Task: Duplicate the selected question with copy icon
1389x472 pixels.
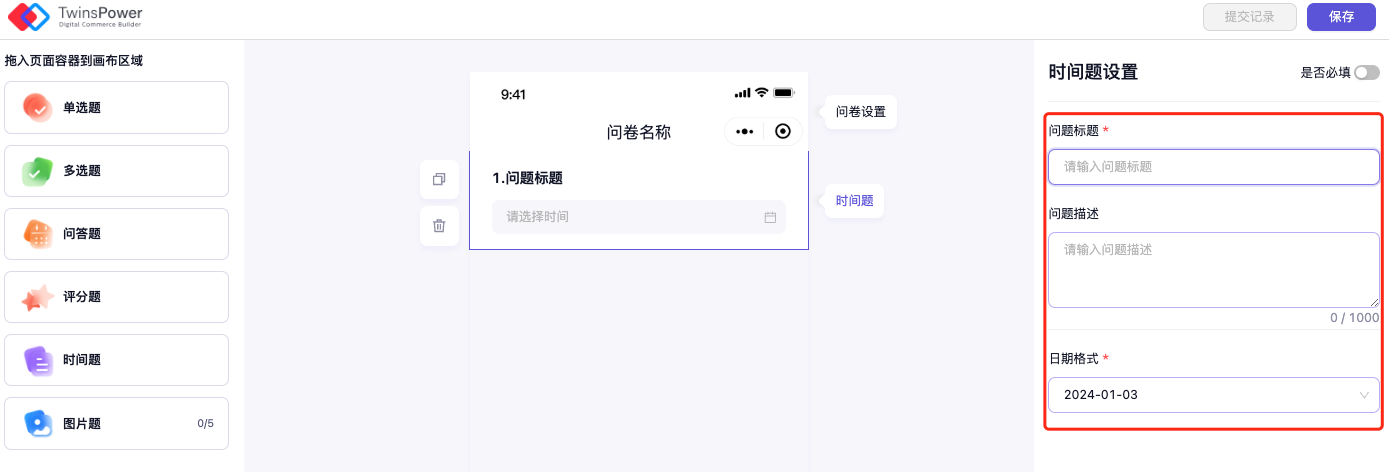Action: pos(439,180)
